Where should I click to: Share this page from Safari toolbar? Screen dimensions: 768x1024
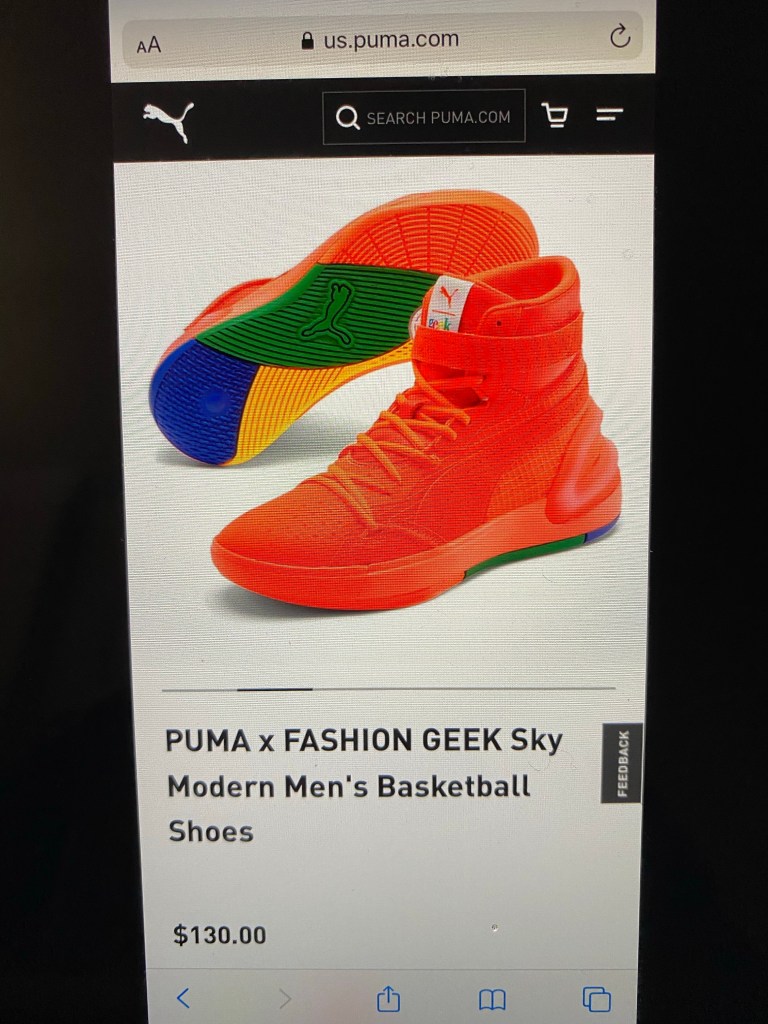(388, 998)
